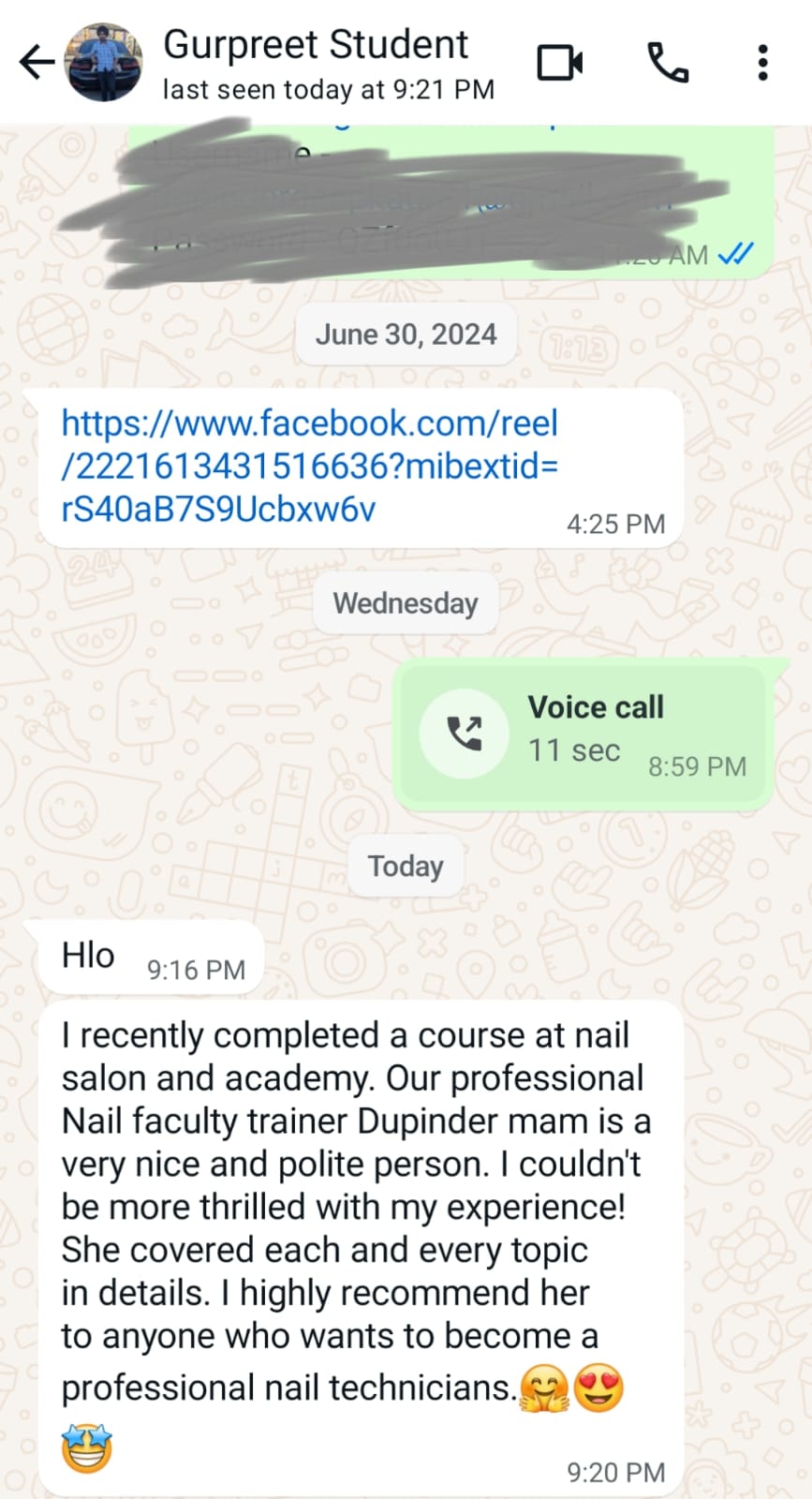Open the Facebook reel link
This screenshot has width=812, height=1499.
pyautogui.click(x=309, y=466)
